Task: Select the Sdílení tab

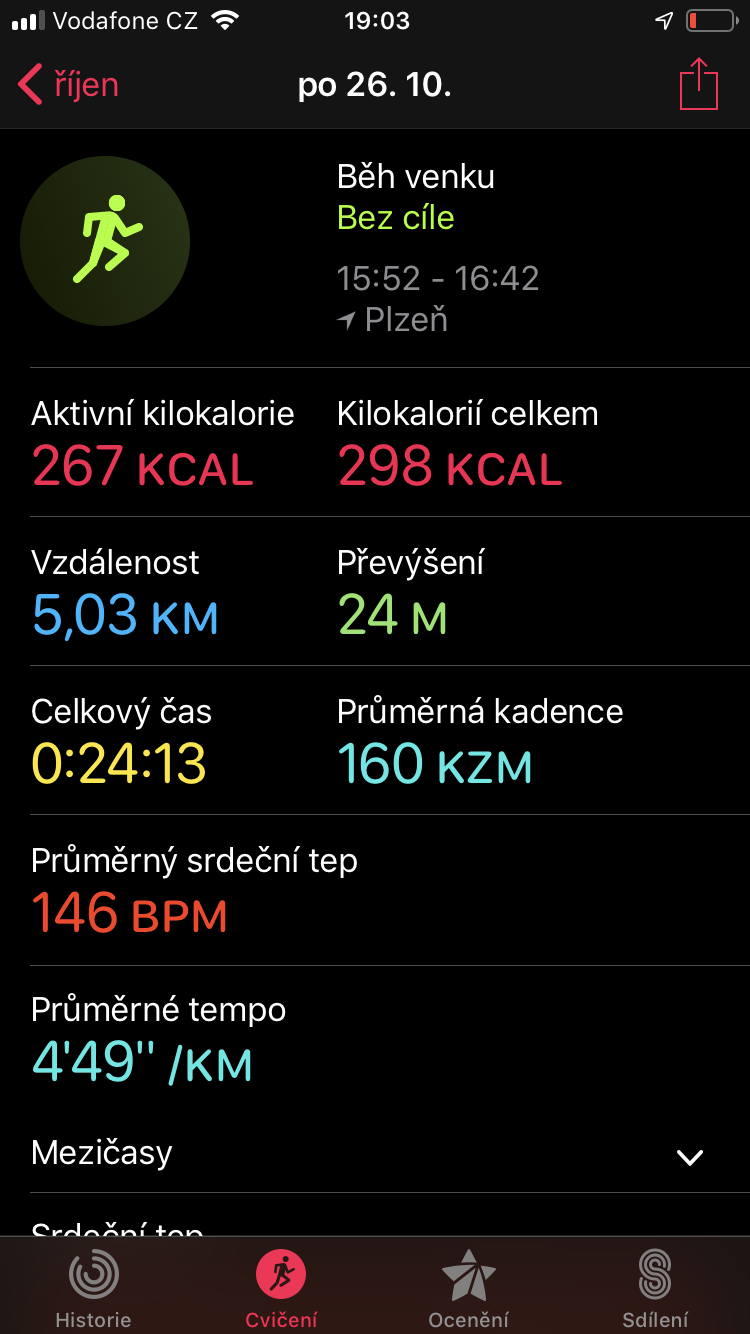Action: 655,1287
